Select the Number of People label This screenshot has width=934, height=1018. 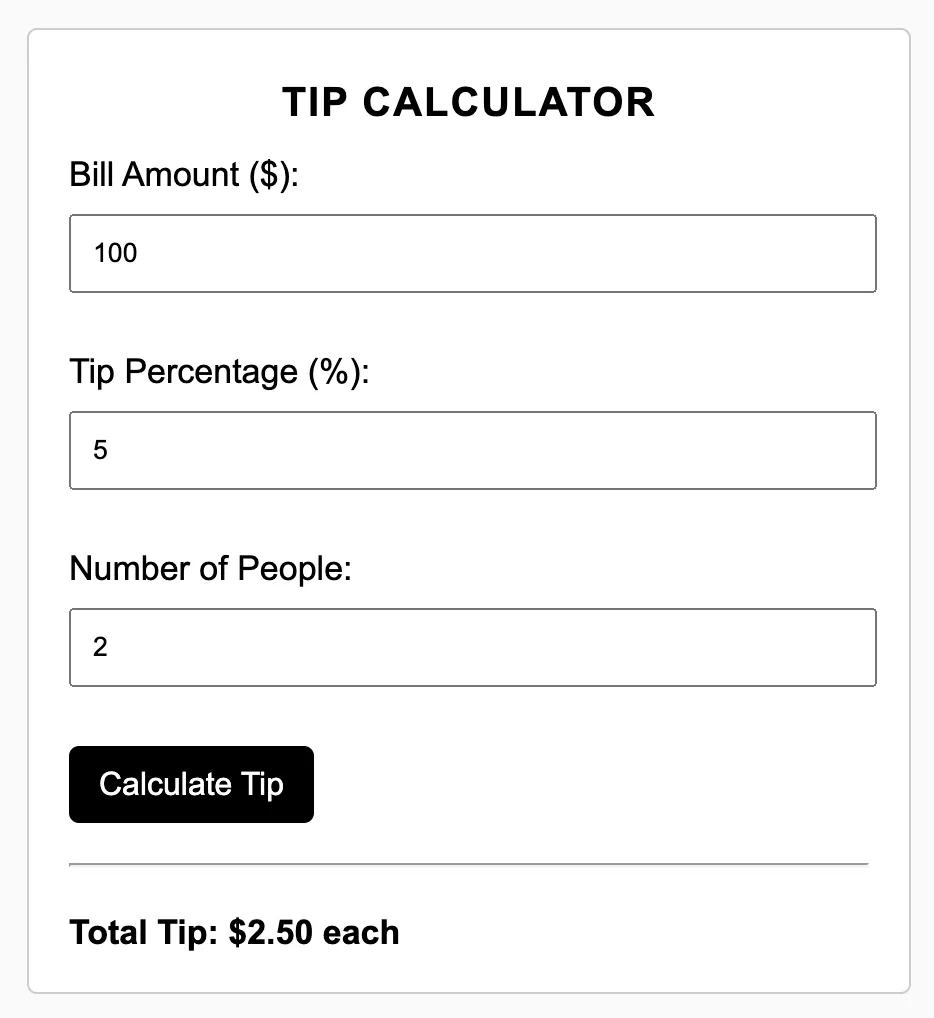[211, 568]
